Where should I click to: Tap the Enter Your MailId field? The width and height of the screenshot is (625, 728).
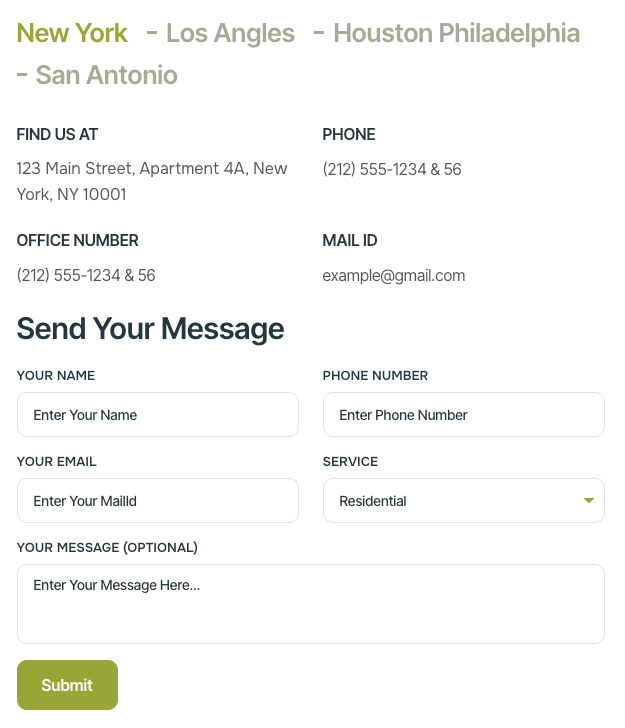click(158, 501)
